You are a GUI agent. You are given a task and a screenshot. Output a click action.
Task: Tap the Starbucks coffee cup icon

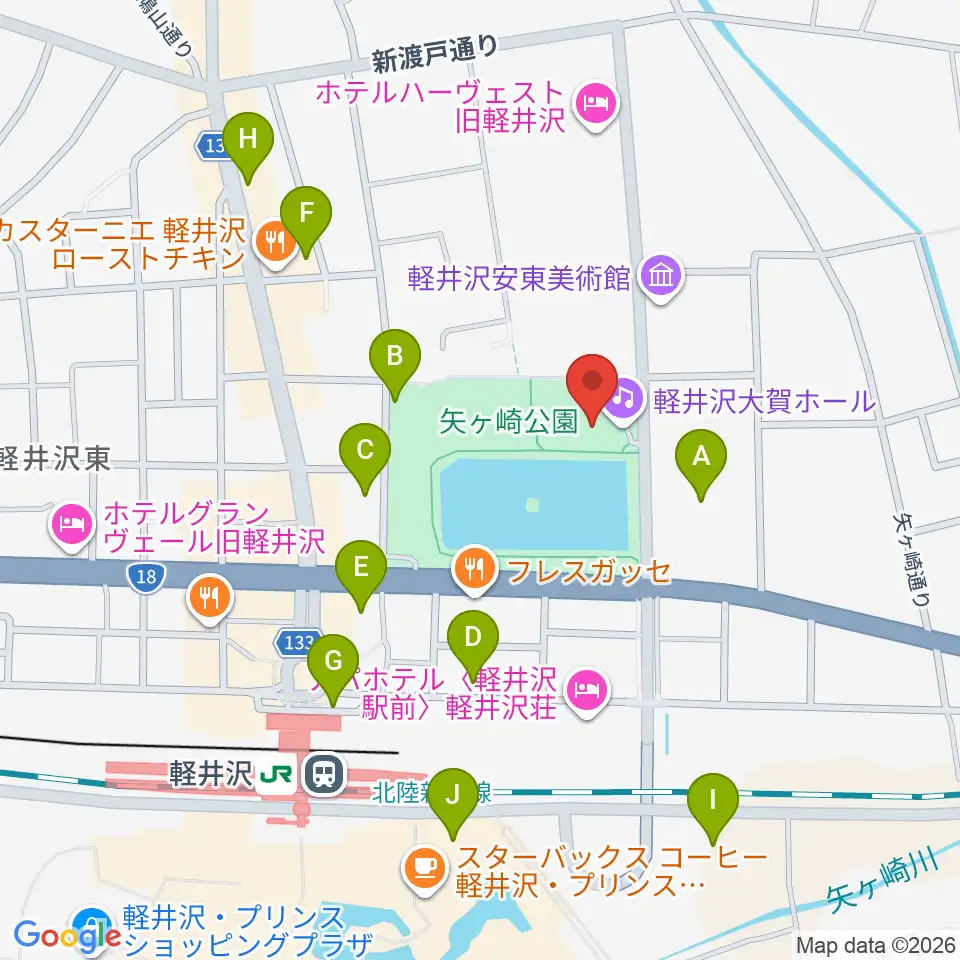426,870
